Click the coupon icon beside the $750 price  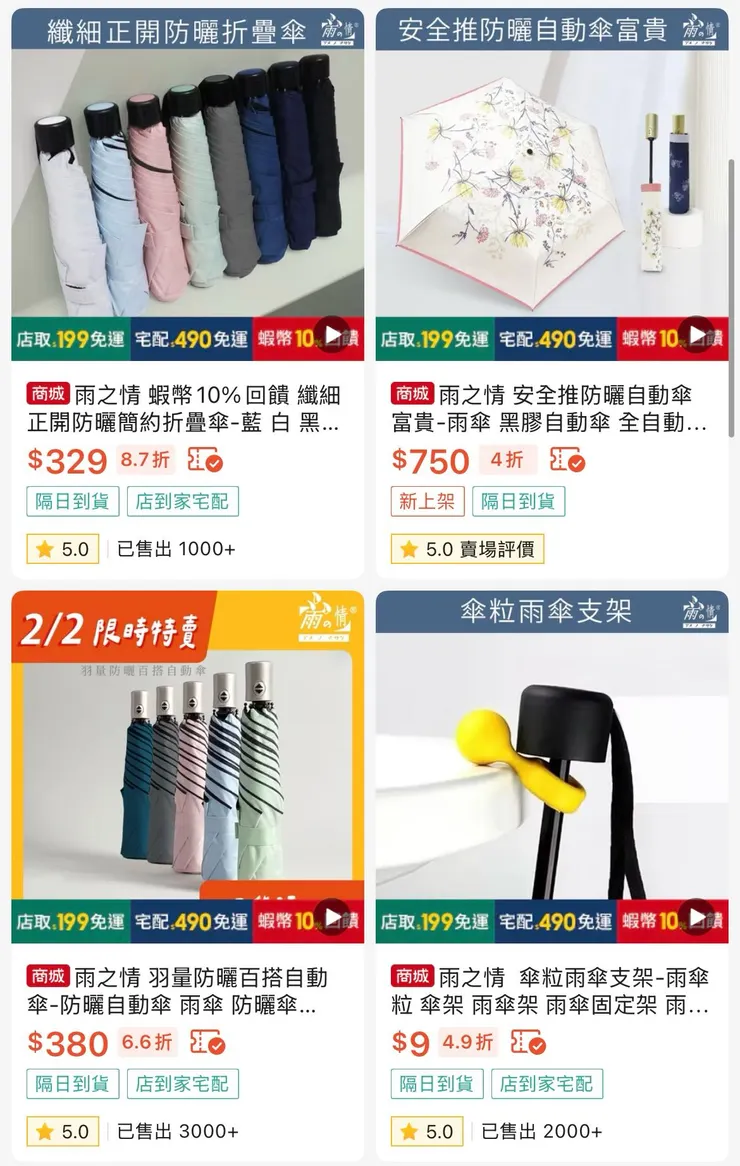(x=566, y=461)
